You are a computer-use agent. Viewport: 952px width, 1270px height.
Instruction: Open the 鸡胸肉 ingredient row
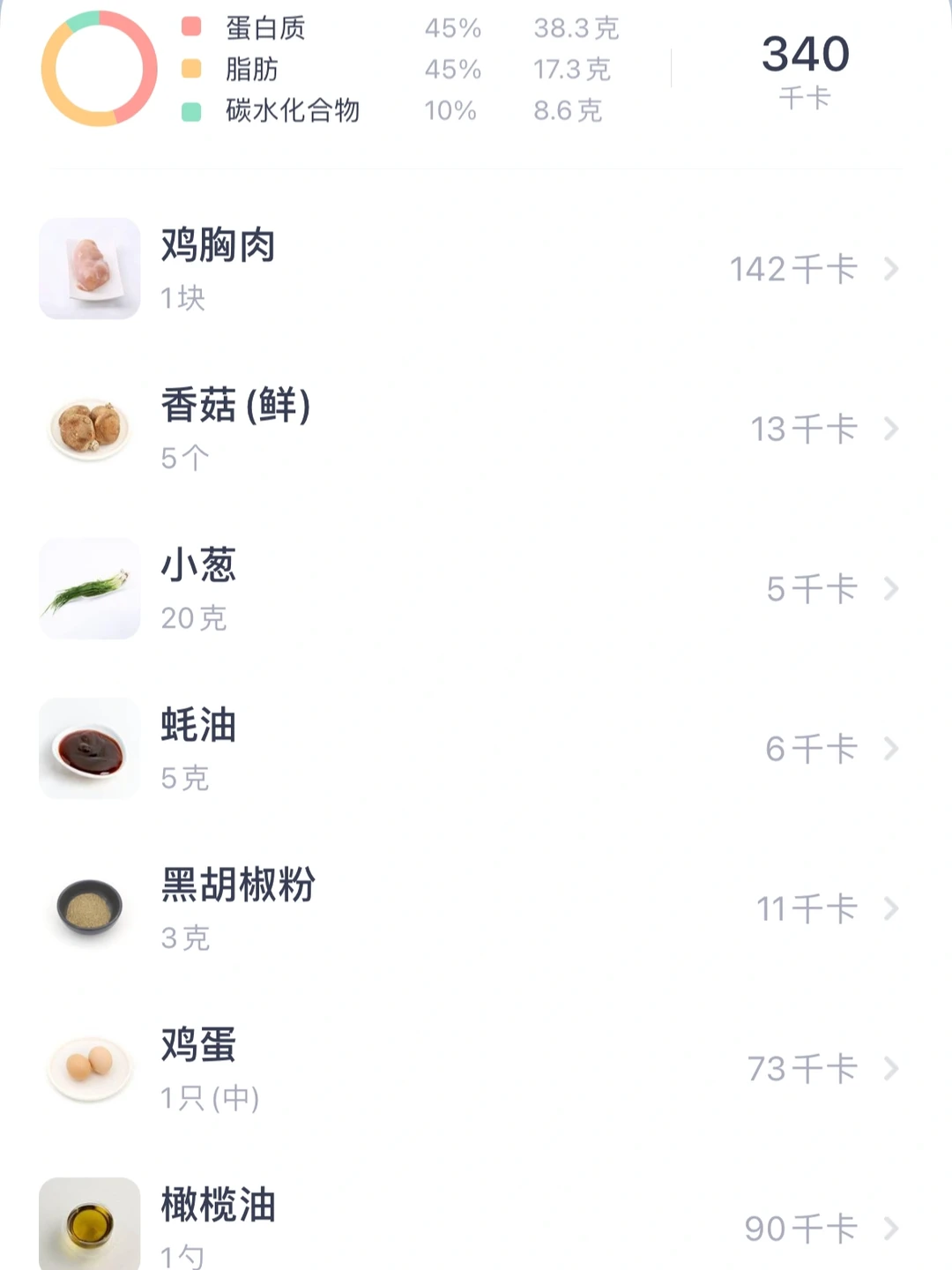point(476,269)
